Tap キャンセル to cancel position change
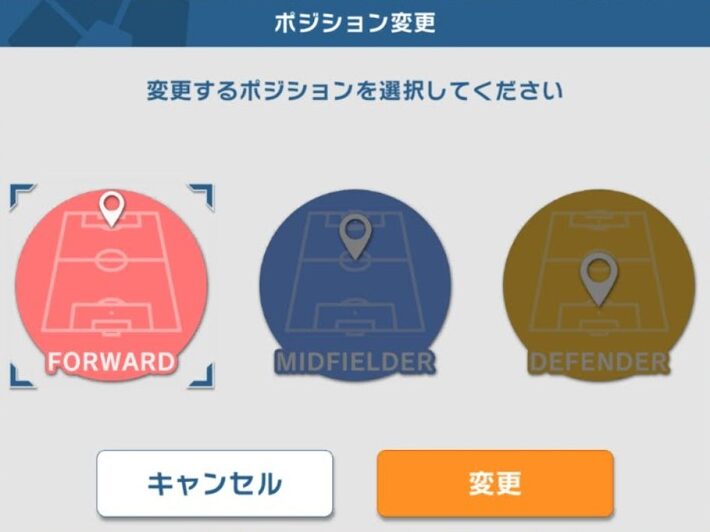The width and height of the screenshot is (710, 532). 214,483
